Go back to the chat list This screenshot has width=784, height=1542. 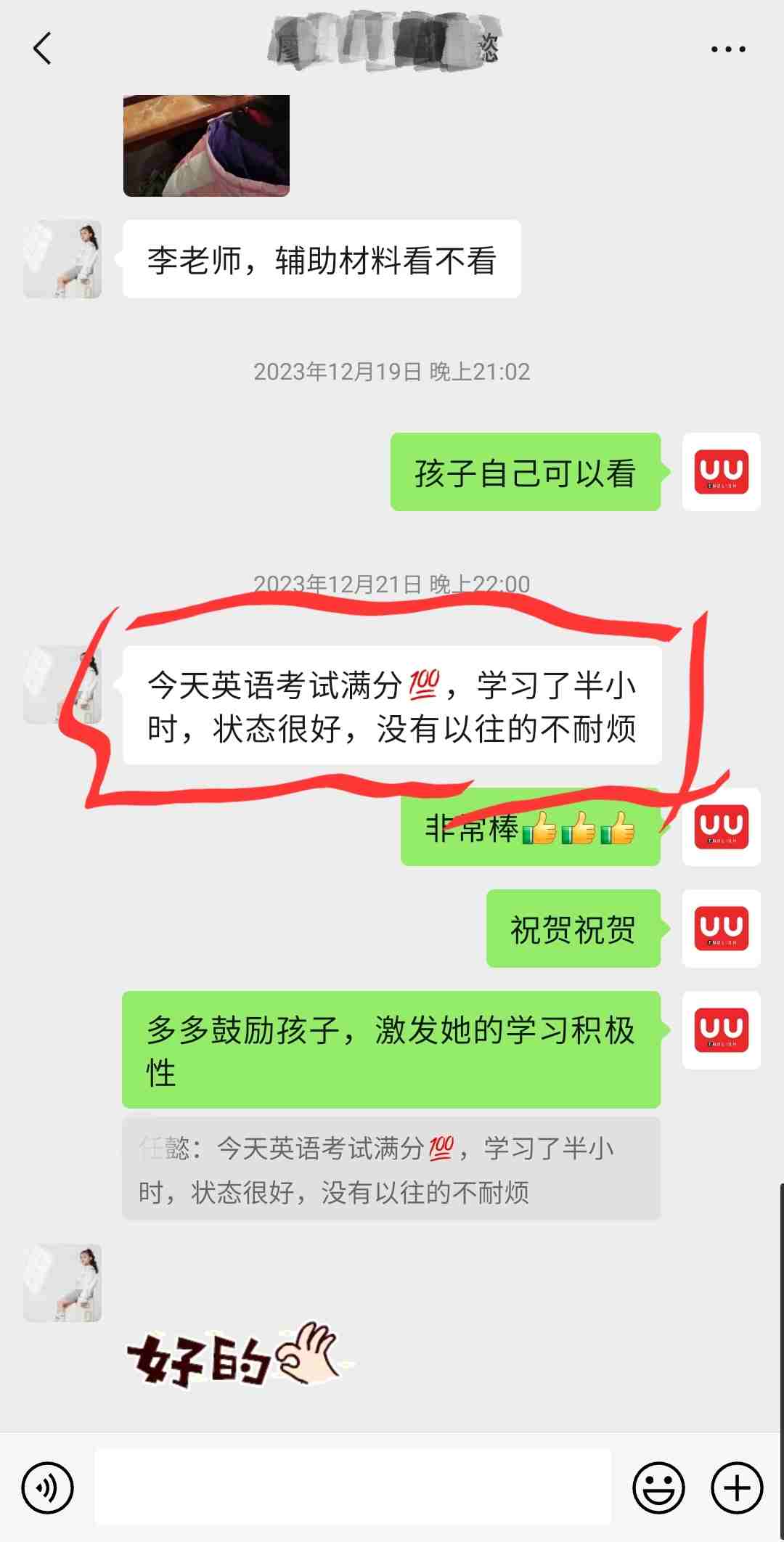(42, 49)
